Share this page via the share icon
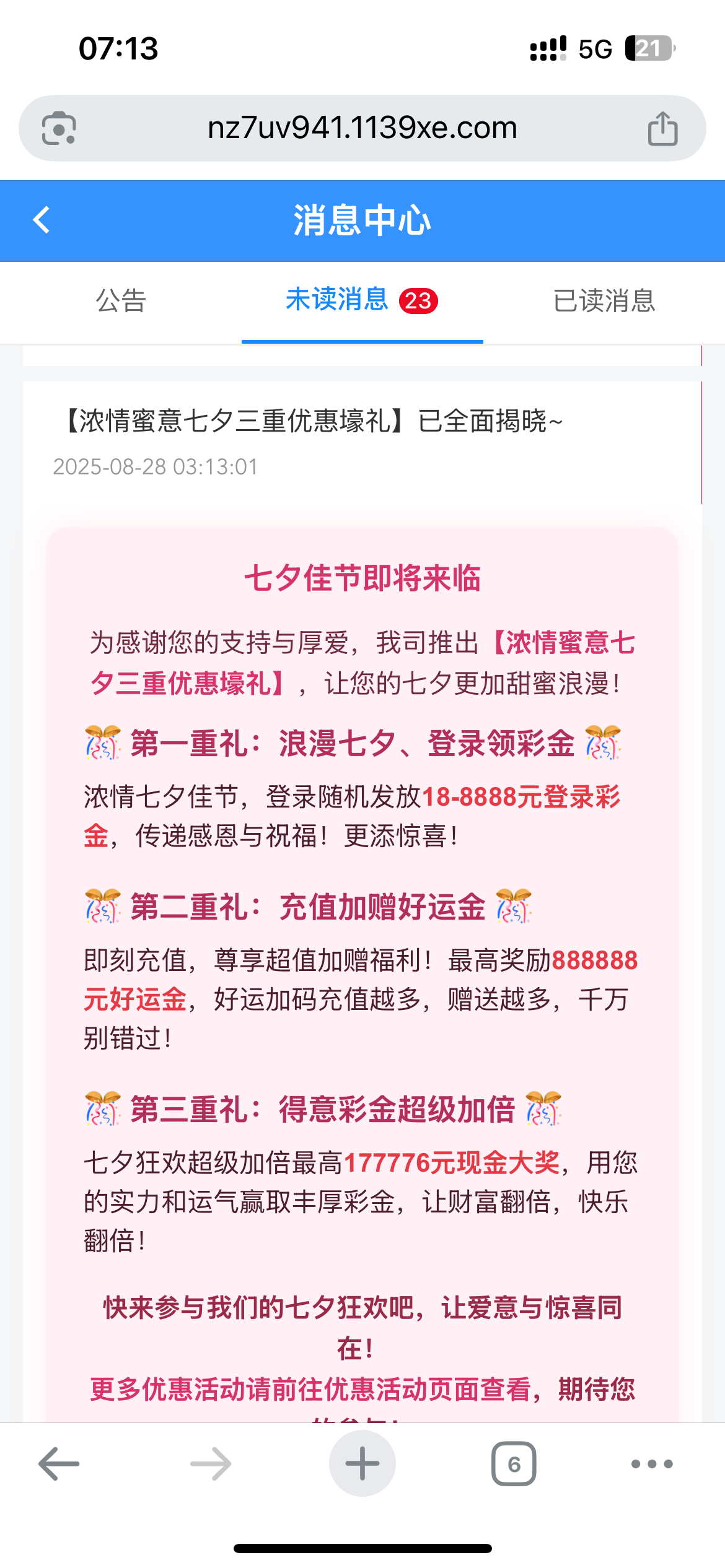Image resolution: width=725 pixels, height=1568 pixels. (662, 129)
